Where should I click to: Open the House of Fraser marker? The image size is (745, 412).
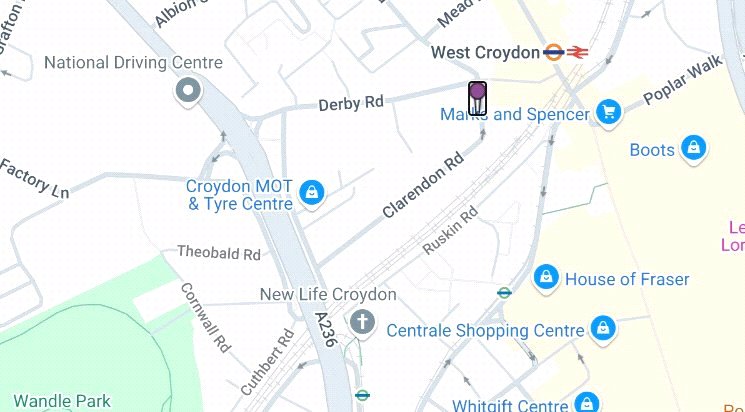pyautogui.click(x=546, y=277)
